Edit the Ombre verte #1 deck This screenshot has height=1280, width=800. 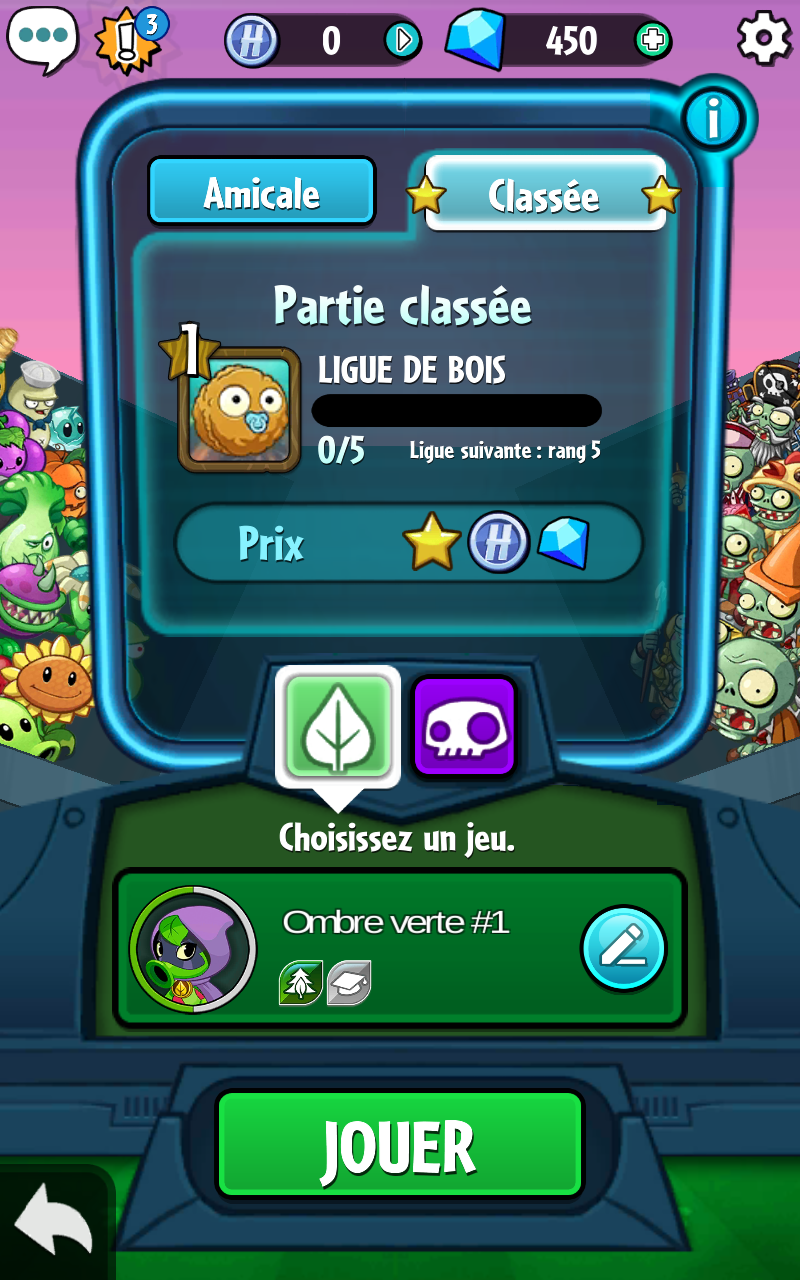coord(624,948)
